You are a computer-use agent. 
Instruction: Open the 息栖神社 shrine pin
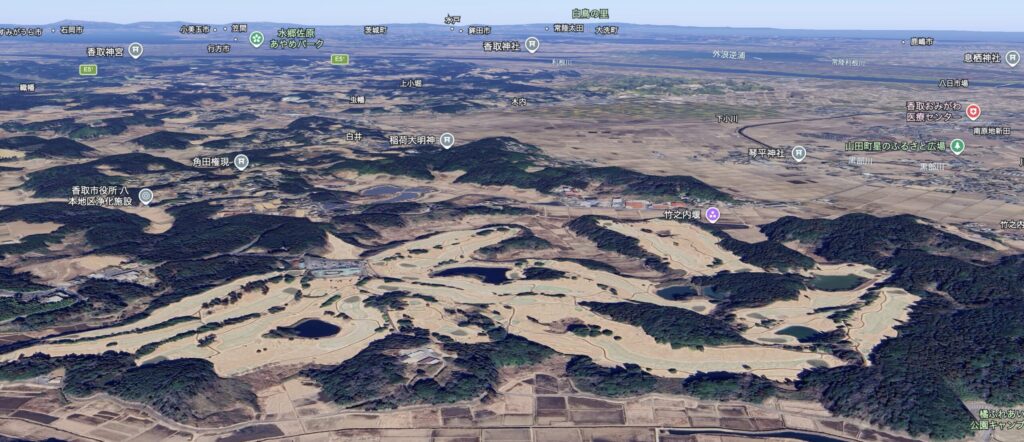pyautogui.click(x=1011, y=58)
